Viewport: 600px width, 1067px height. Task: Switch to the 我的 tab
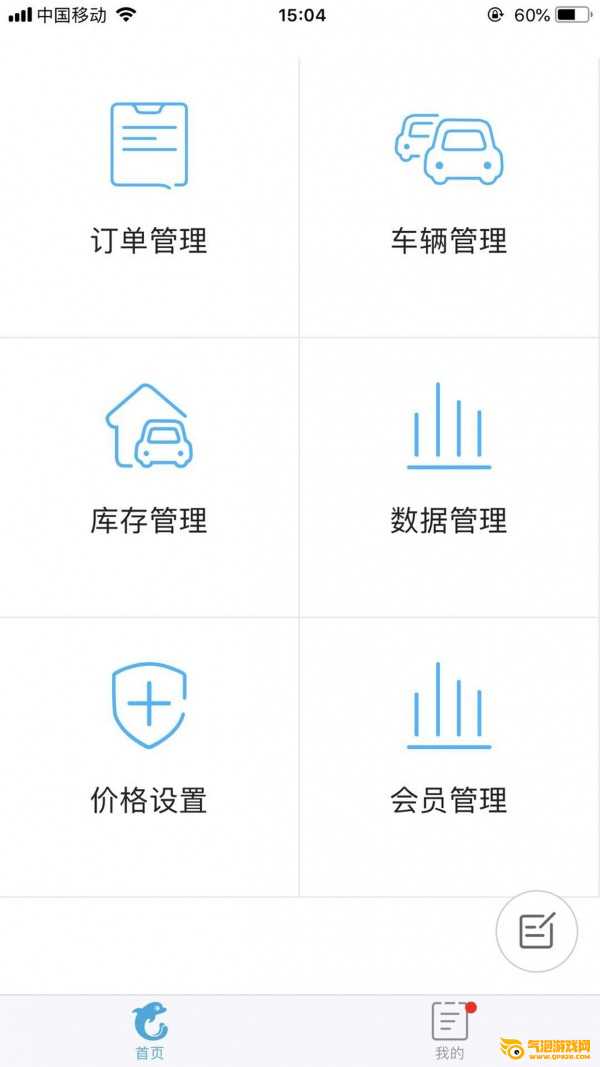450,1031
